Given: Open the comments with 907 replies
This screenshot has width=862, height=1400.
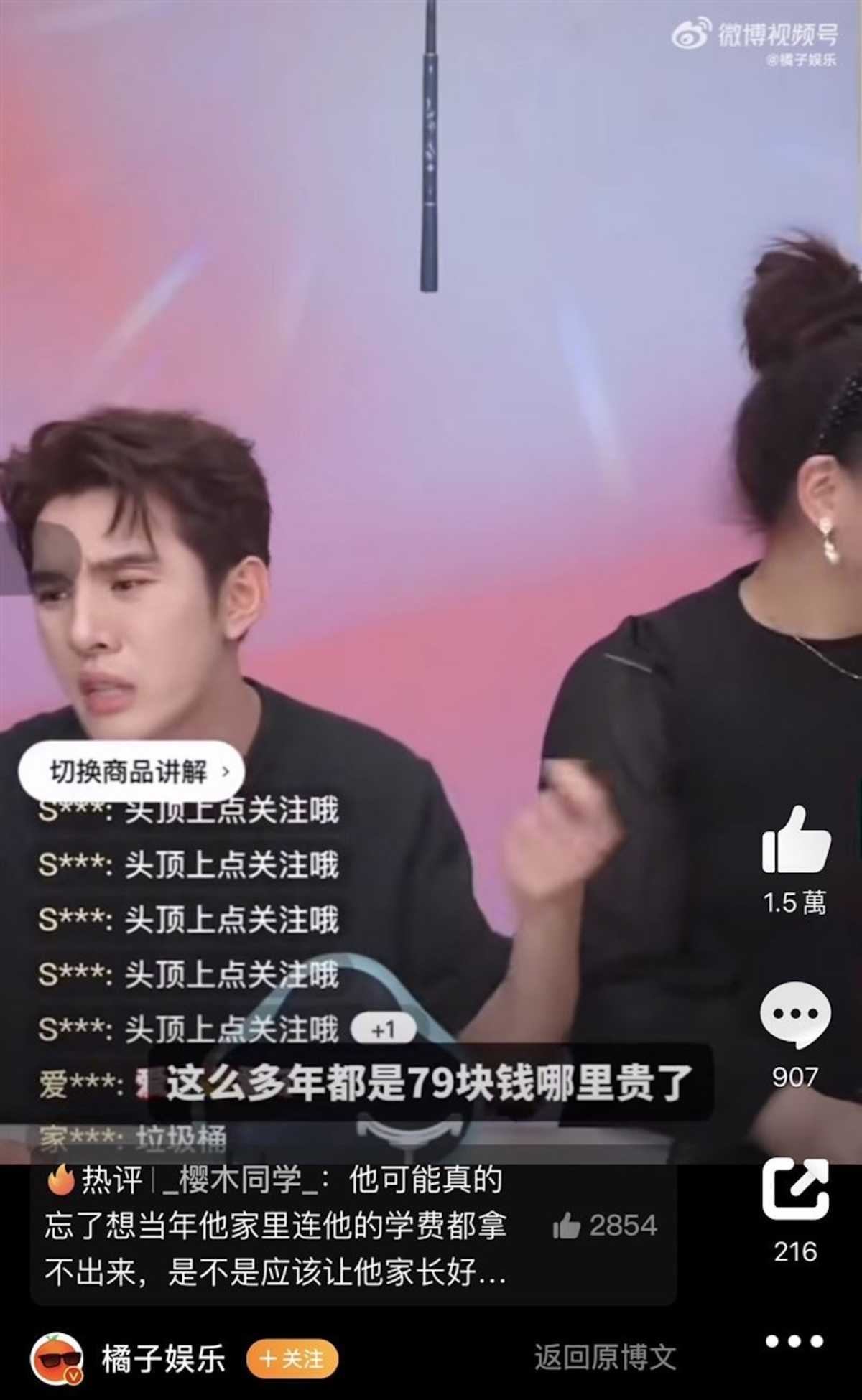Looking at the screenshot, I should [x=795, y=1015].
